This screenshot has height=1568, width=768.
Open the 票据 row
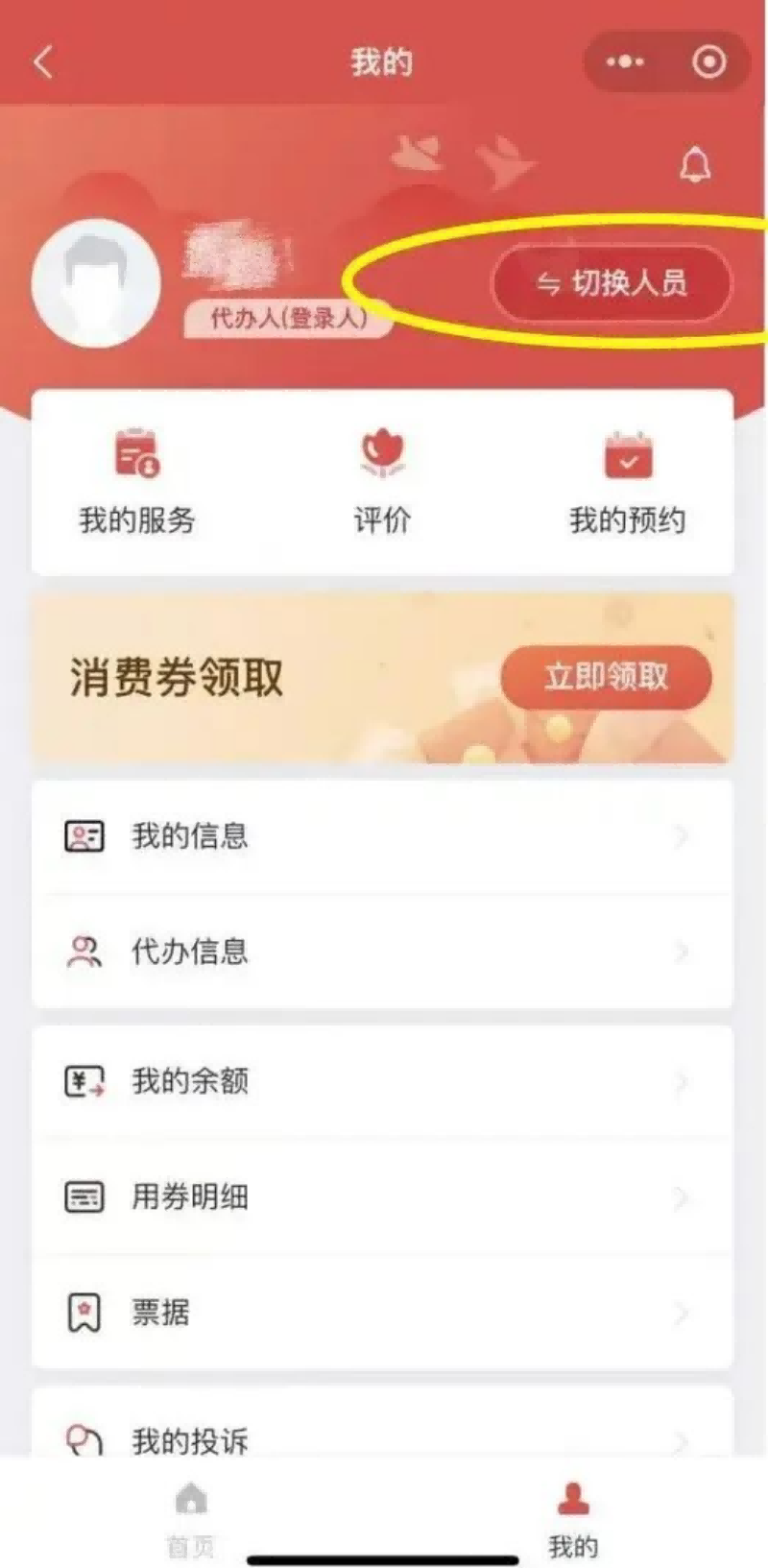[382, 1313]
